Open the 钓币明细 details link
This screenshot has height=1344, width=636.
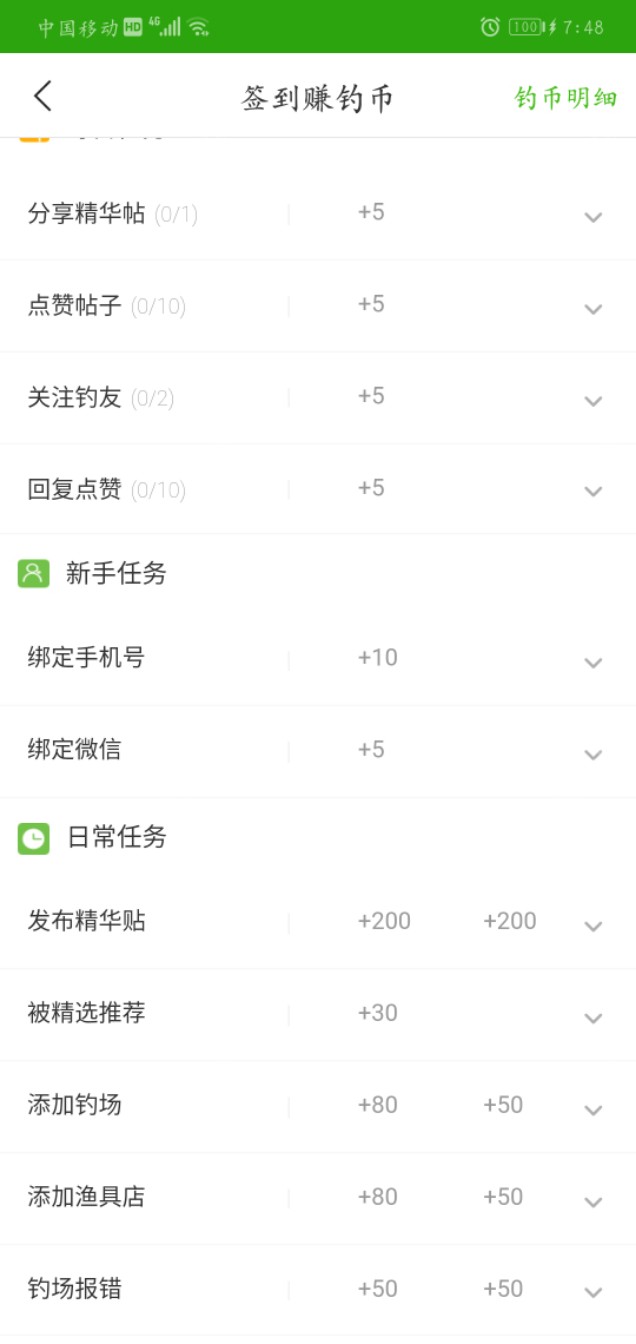pyautogui.click(x=565, y=98)
